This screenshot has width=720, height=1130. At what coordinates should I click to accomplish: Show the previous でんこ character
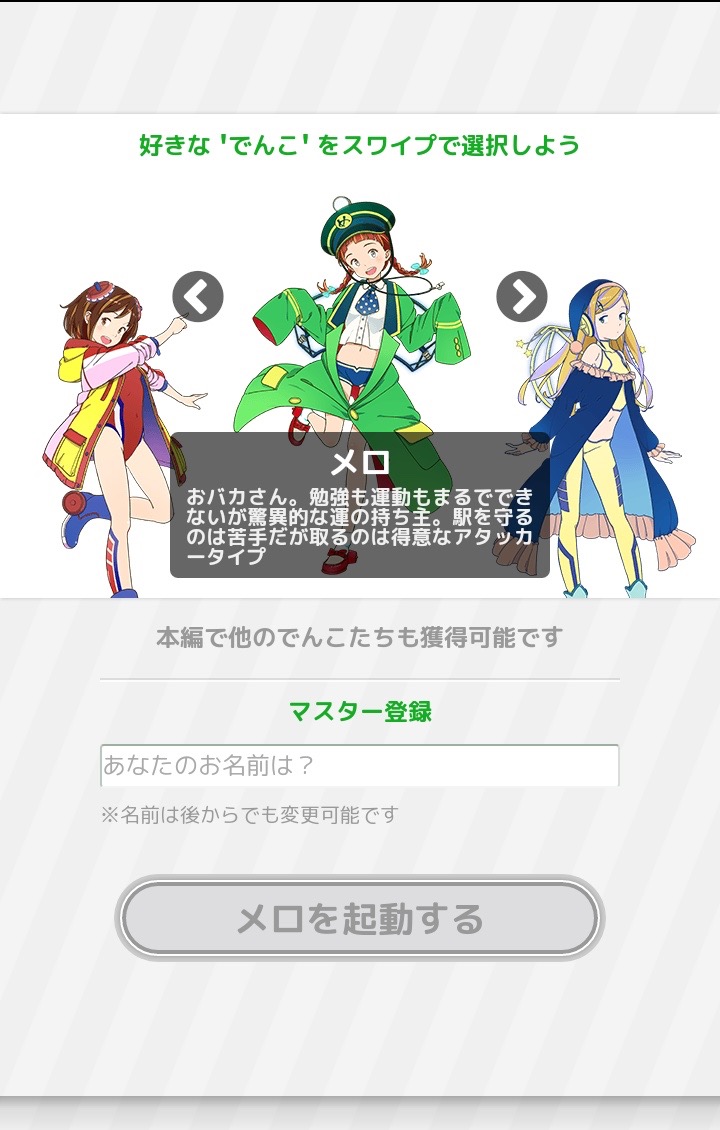[198, 297]
